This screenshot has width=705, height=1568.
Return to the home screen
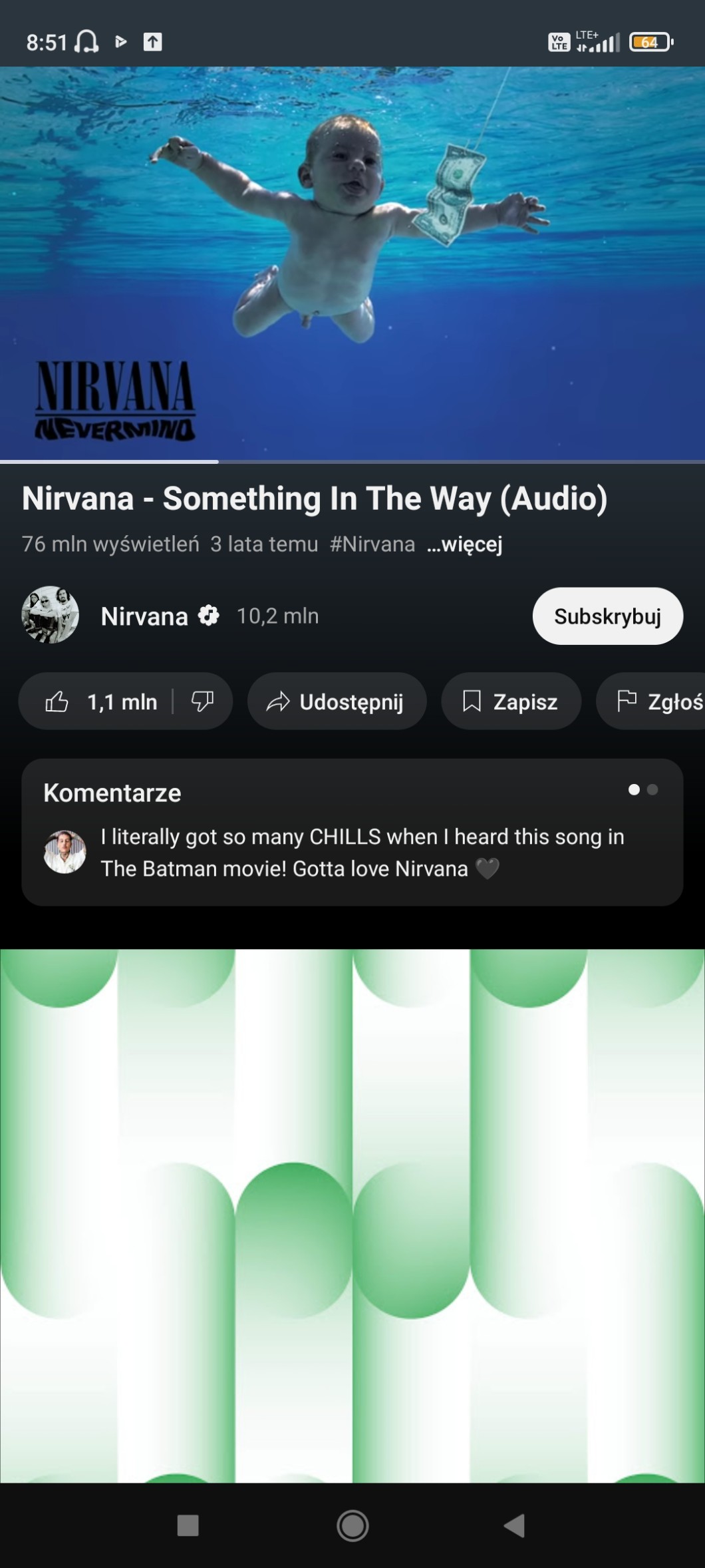pos(352,1525)
